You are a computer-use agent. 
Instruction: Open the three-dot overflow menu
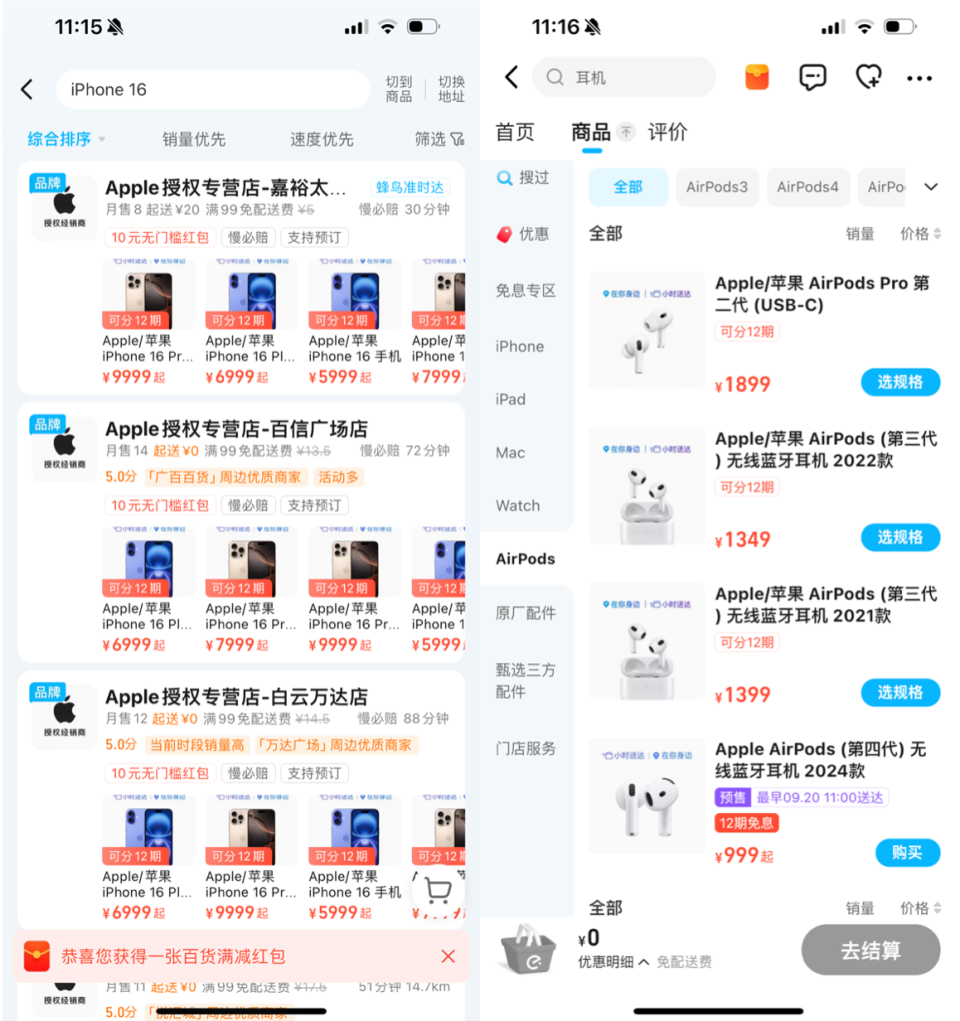pyautogui.click(x=919, y=78)
